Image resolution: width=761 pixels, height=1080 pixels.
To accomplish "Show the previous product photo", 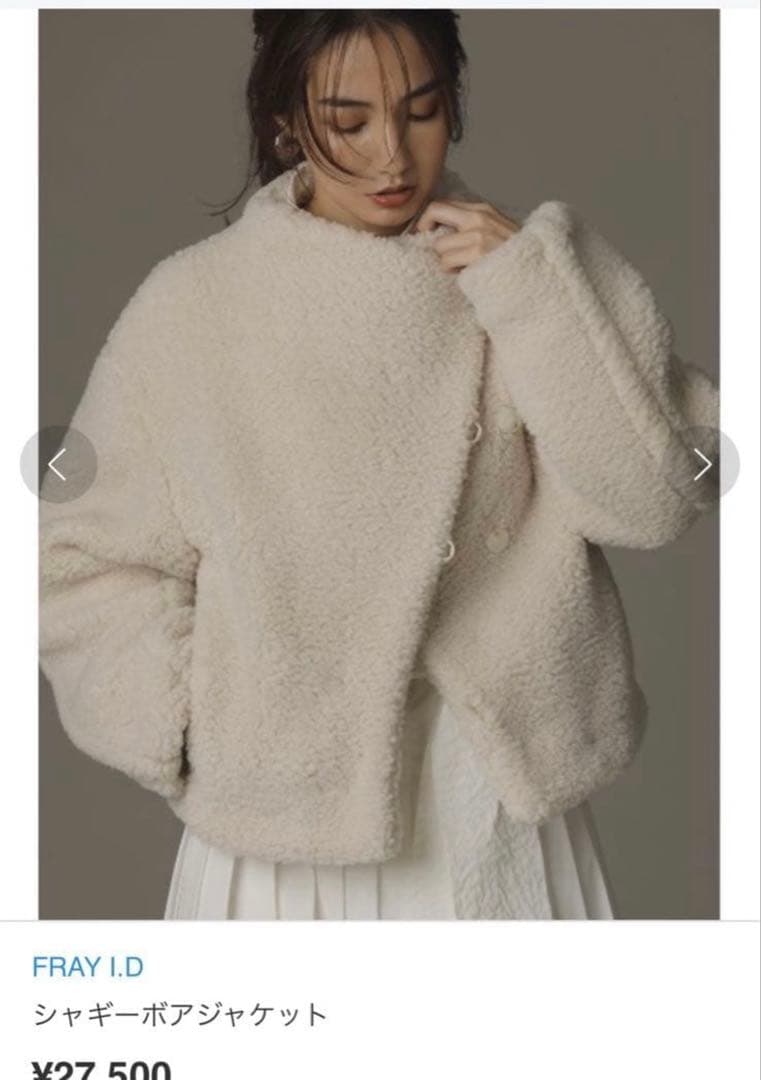I will point(58,465).
